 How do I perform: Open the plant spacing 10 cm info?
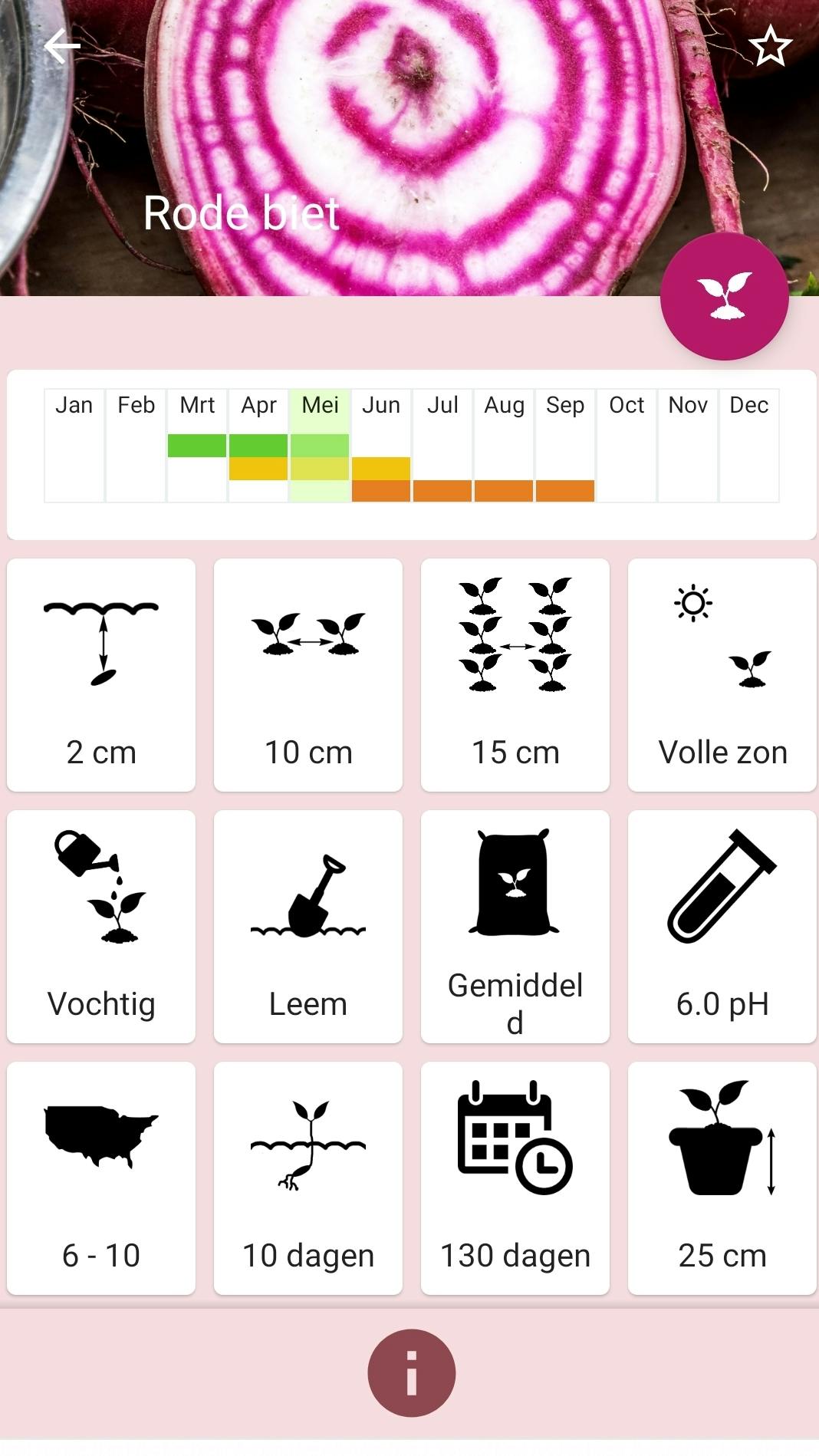(x=308, y=675)
